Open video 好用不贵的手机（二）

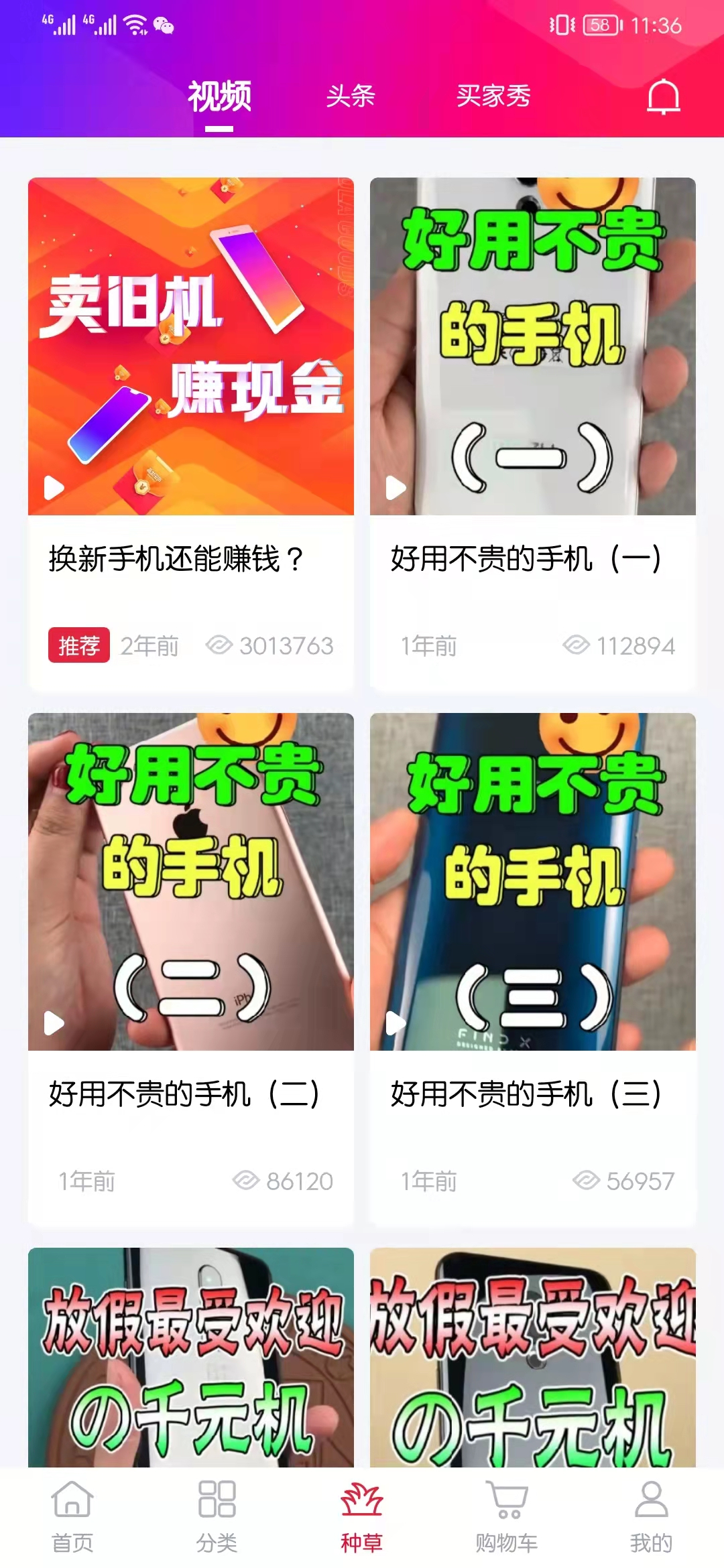[190, 881]
